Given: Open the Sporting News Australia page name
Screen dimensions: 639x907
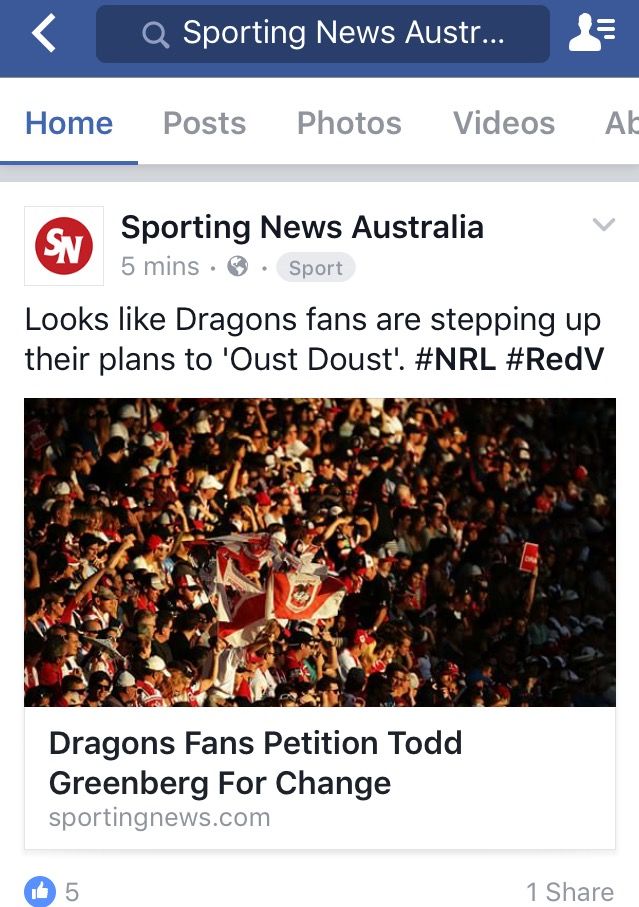Looking at the screenshot, I should [x=302, y=227].
